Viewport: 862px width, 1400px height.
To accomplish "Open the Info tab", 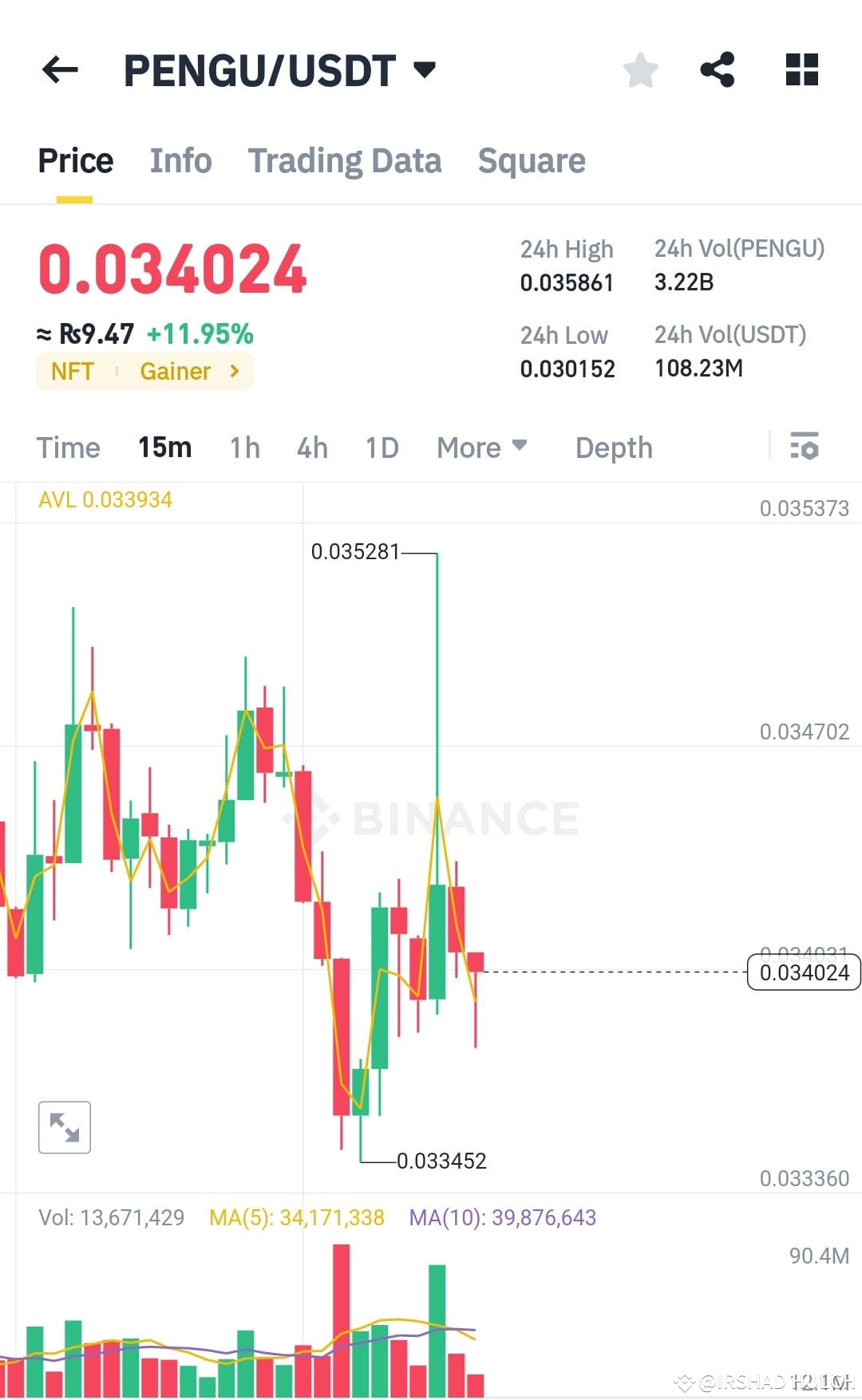I will point(180,160).
